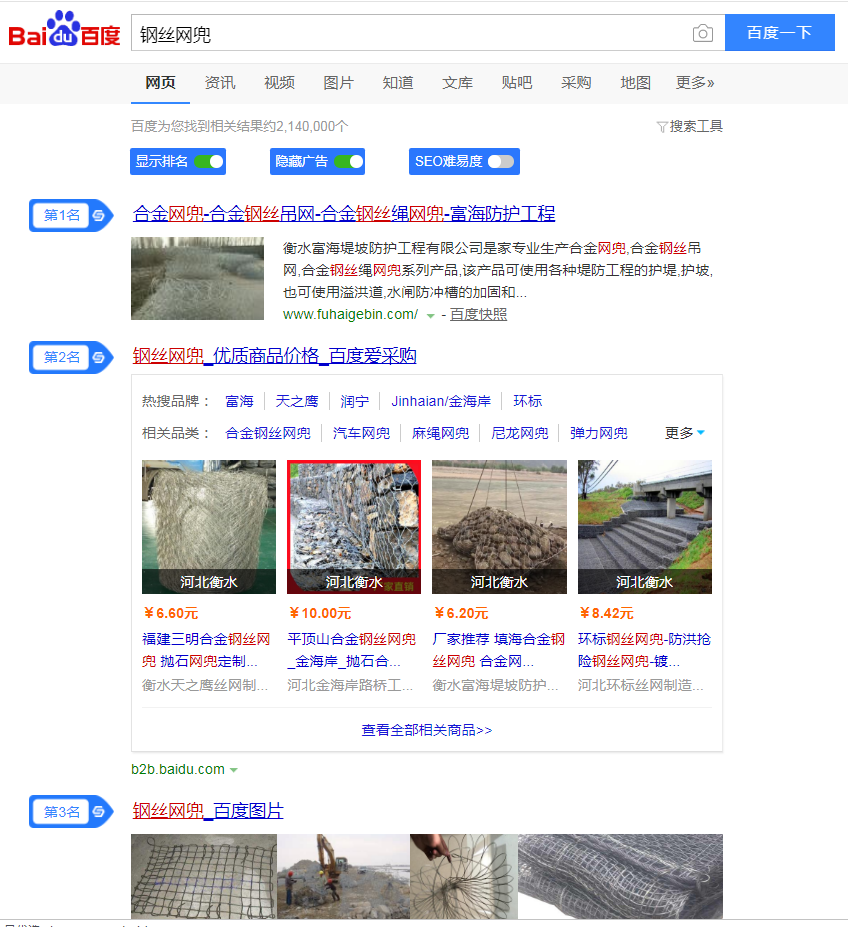Image resolution: width=848 pixels, height=927 pixels.
Task: Enable the SEO难易度 switch
Action: tap(501, 161)
